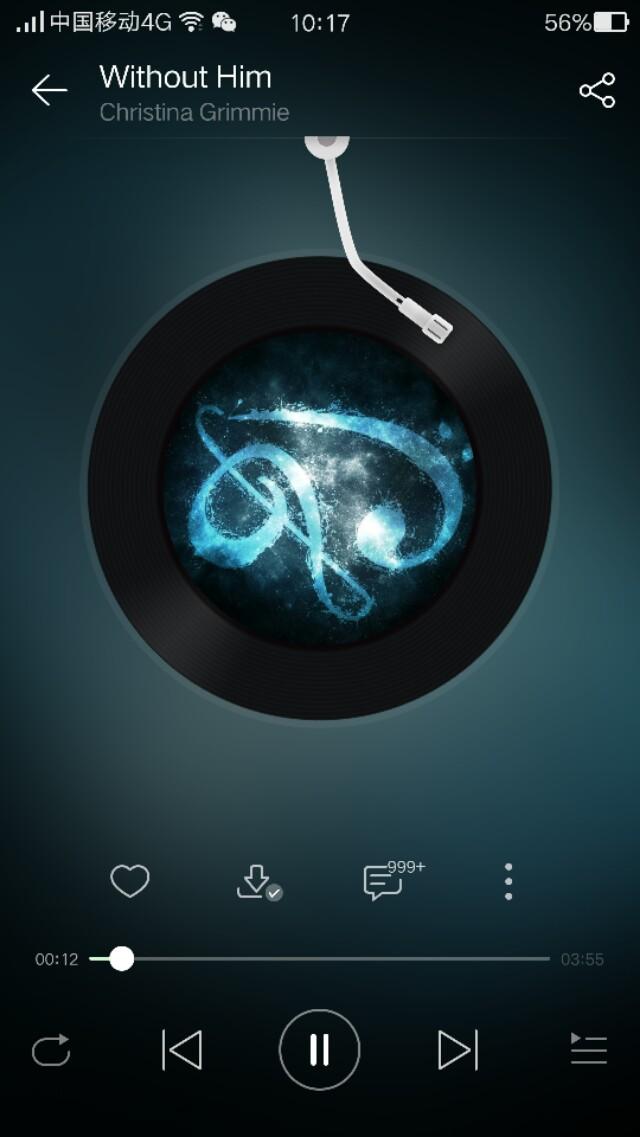Tap the playback progress bar
This screenshot has width=640, height=1137.
pos(320,959)
